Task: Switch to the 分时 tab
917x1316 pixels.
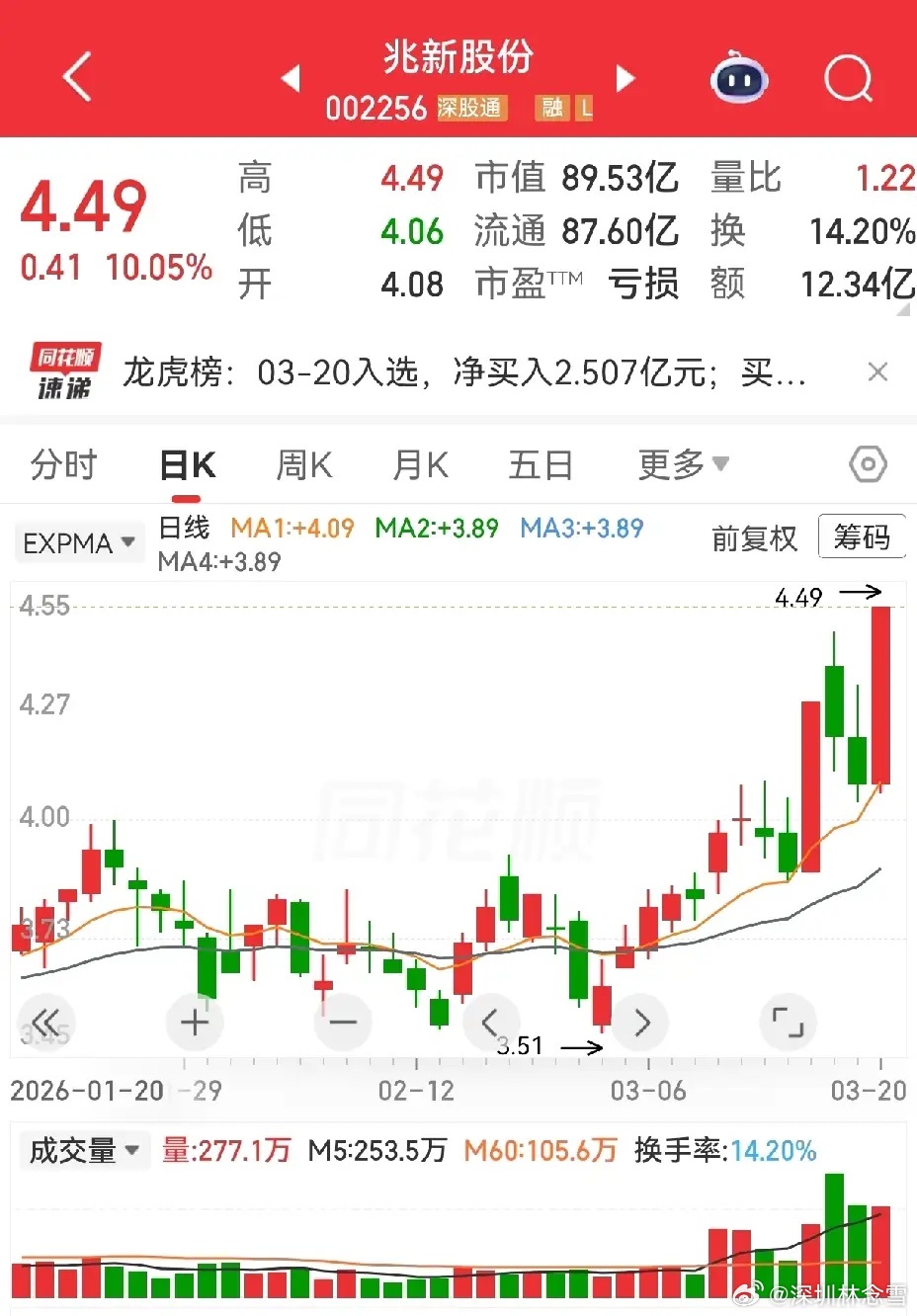Action: (62, 464)
